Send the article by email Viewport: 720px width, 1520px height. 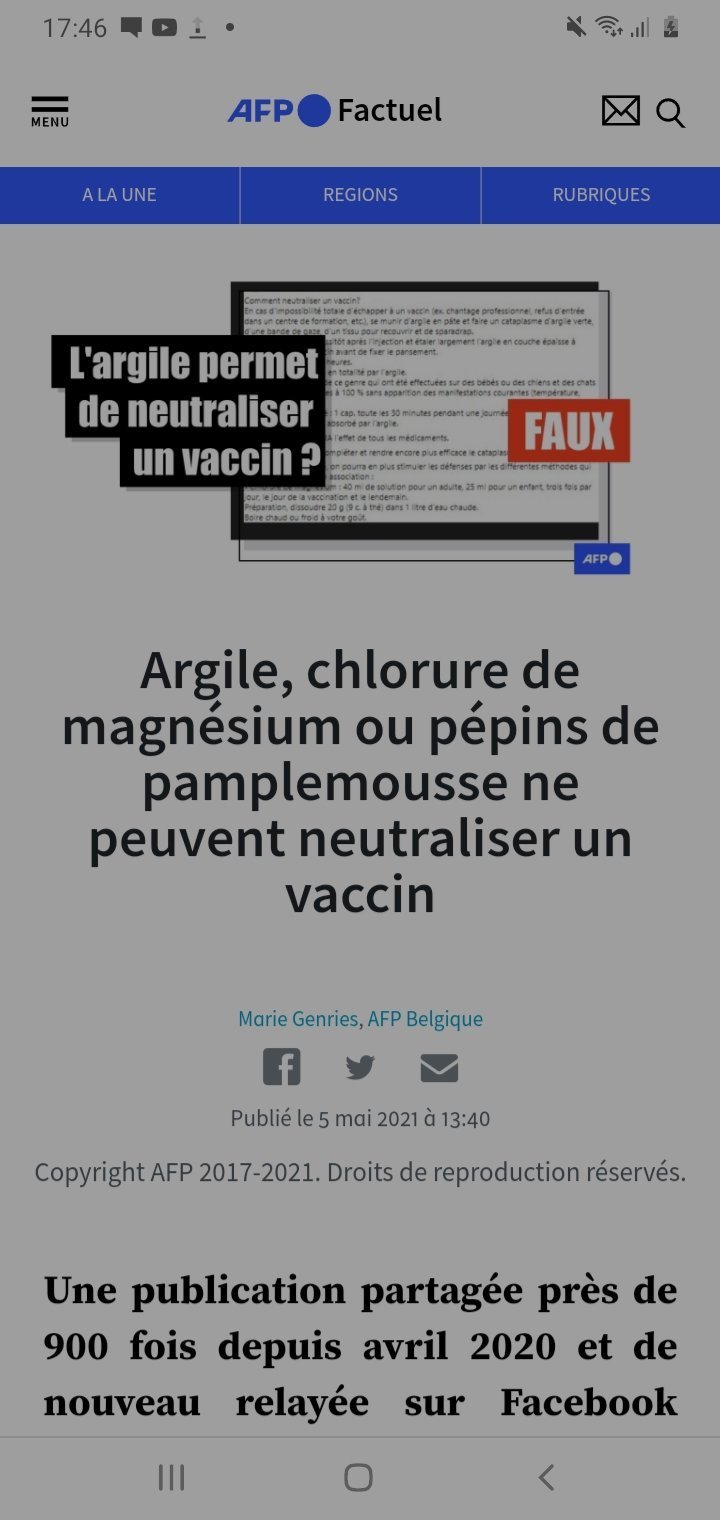[439, 1068]
